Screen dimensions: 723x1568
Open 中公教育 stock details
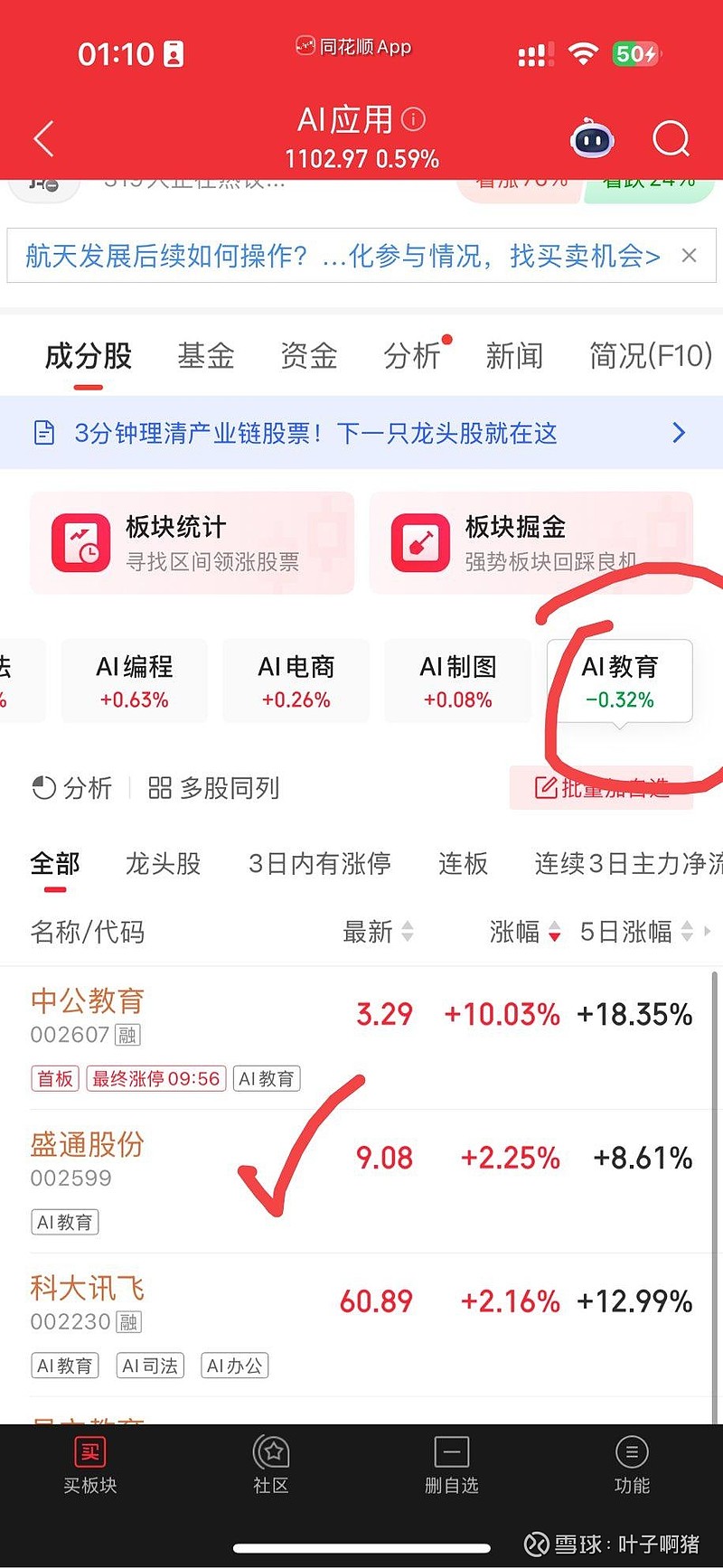point(86,1001)
